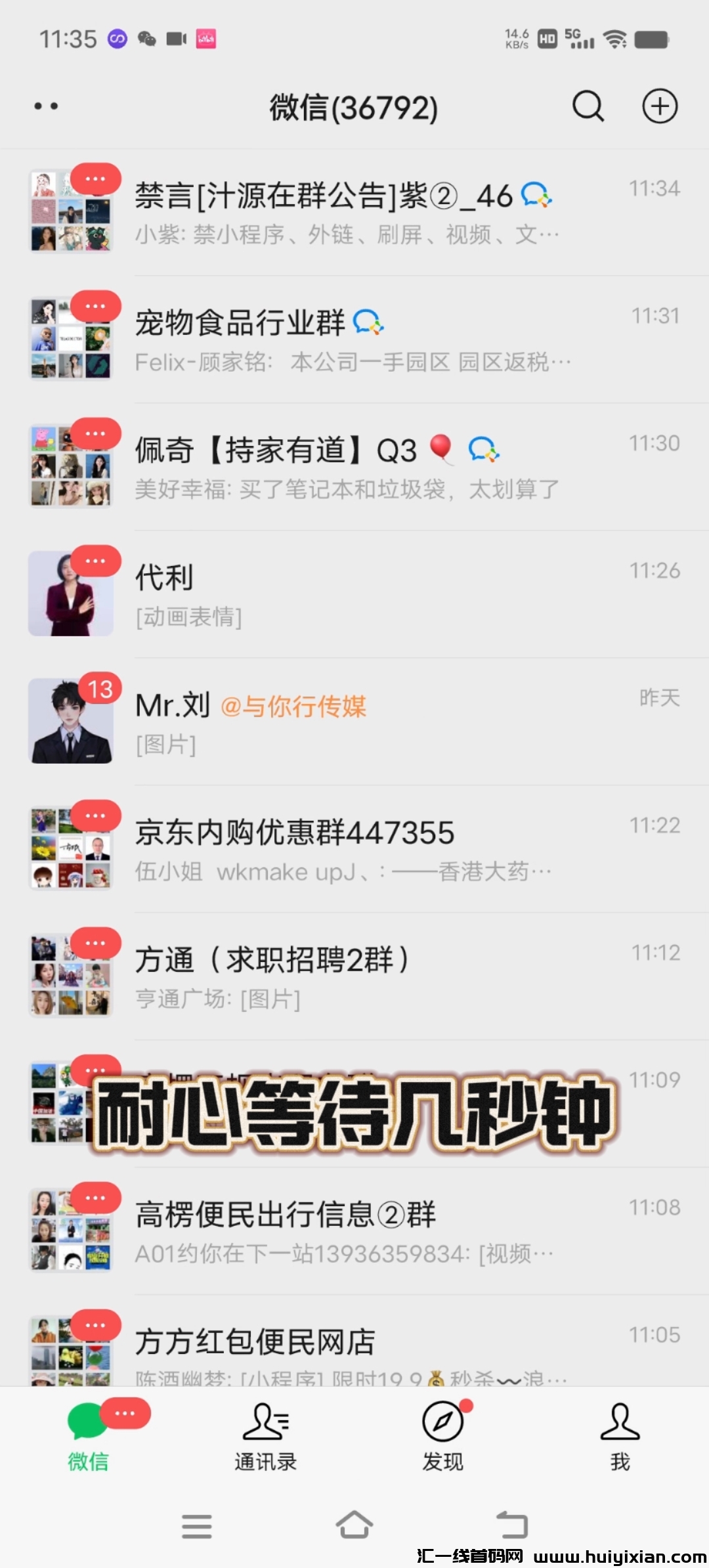This screenshot has height=1568, width=709.
Task: Go to the system home screen
Action: (x=354, y=1526)
